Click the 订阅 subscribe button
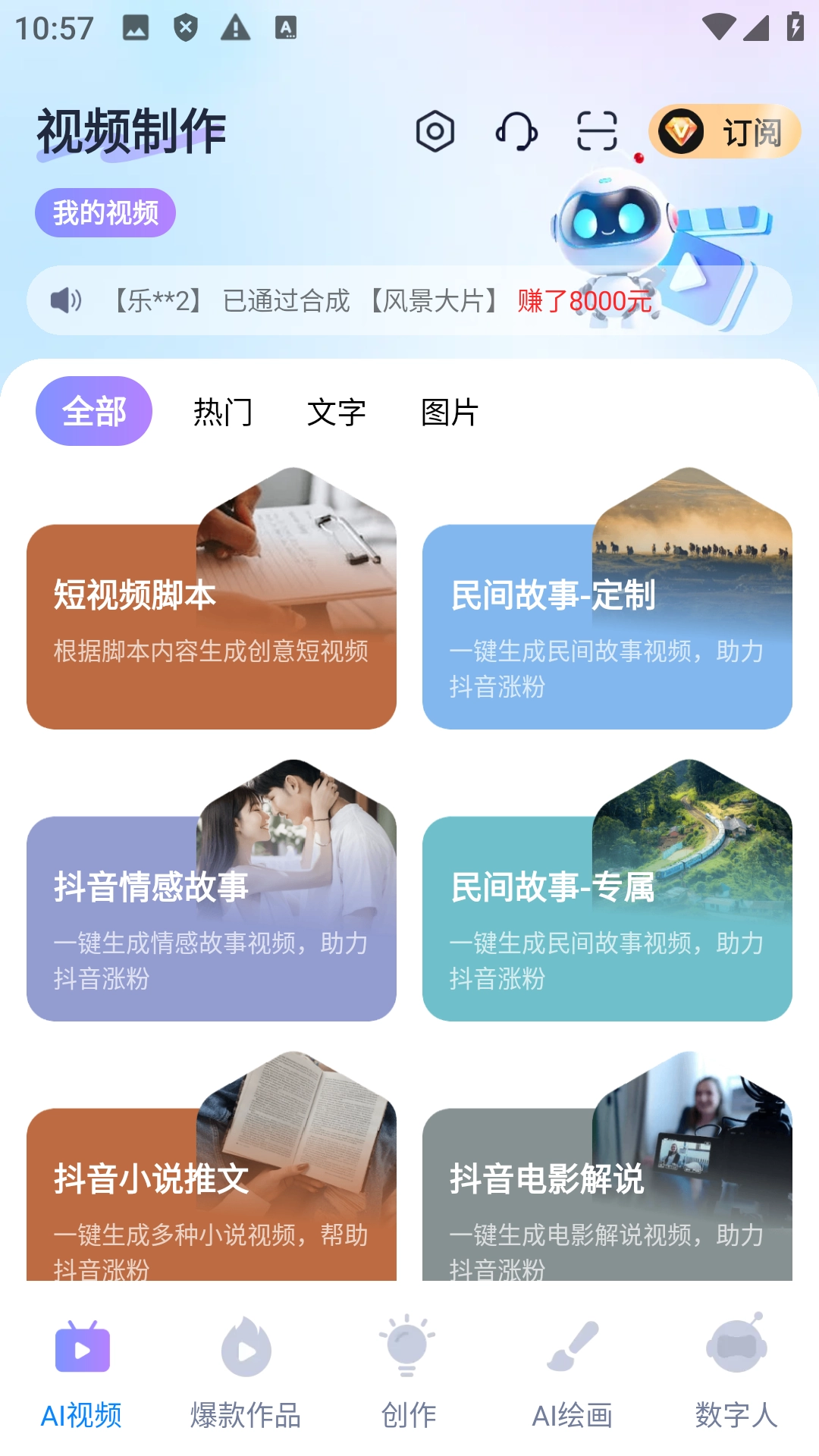The width and height of the screenshot is (819, 1456). (751, 132)
